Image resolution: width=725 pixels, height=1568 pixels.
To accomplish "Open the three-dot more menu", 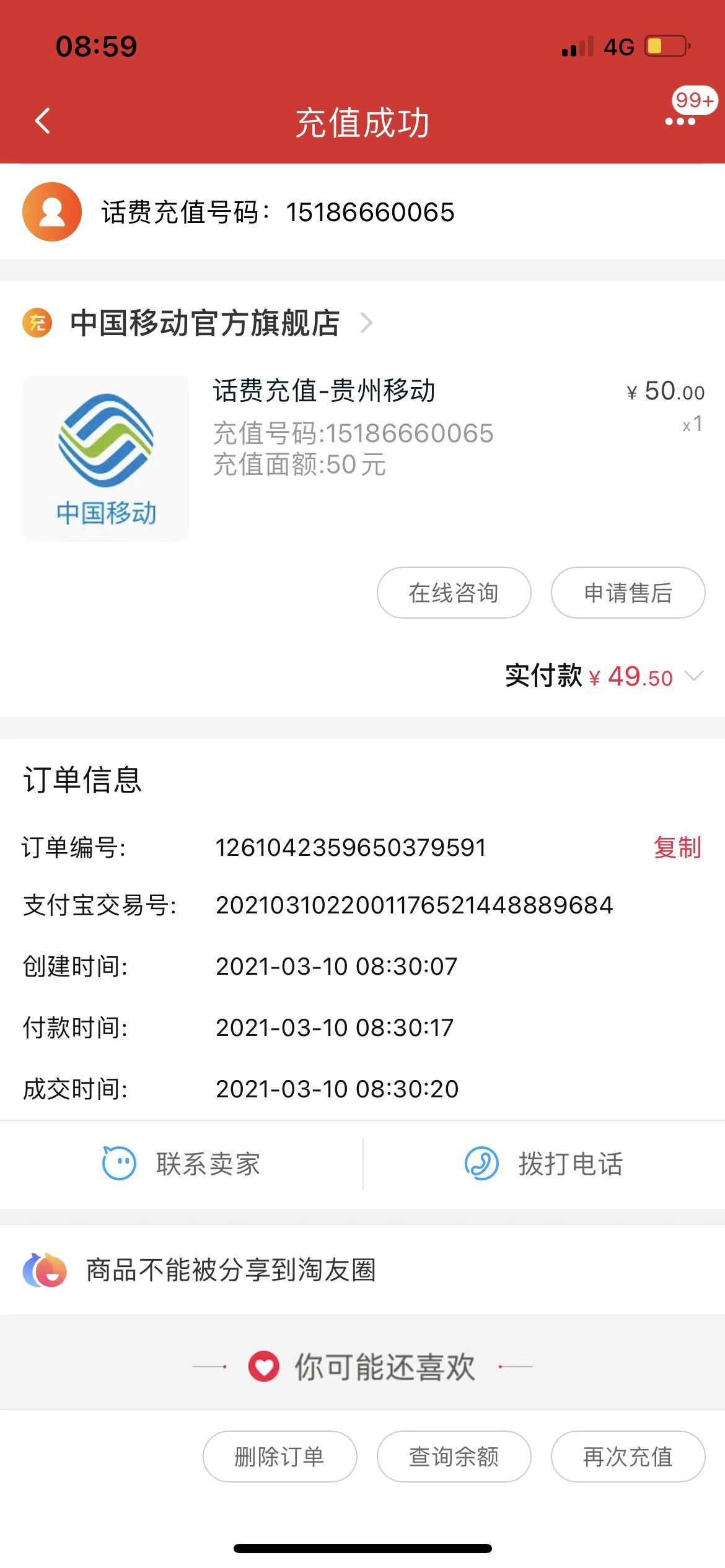I will click(x=680, y=121).
